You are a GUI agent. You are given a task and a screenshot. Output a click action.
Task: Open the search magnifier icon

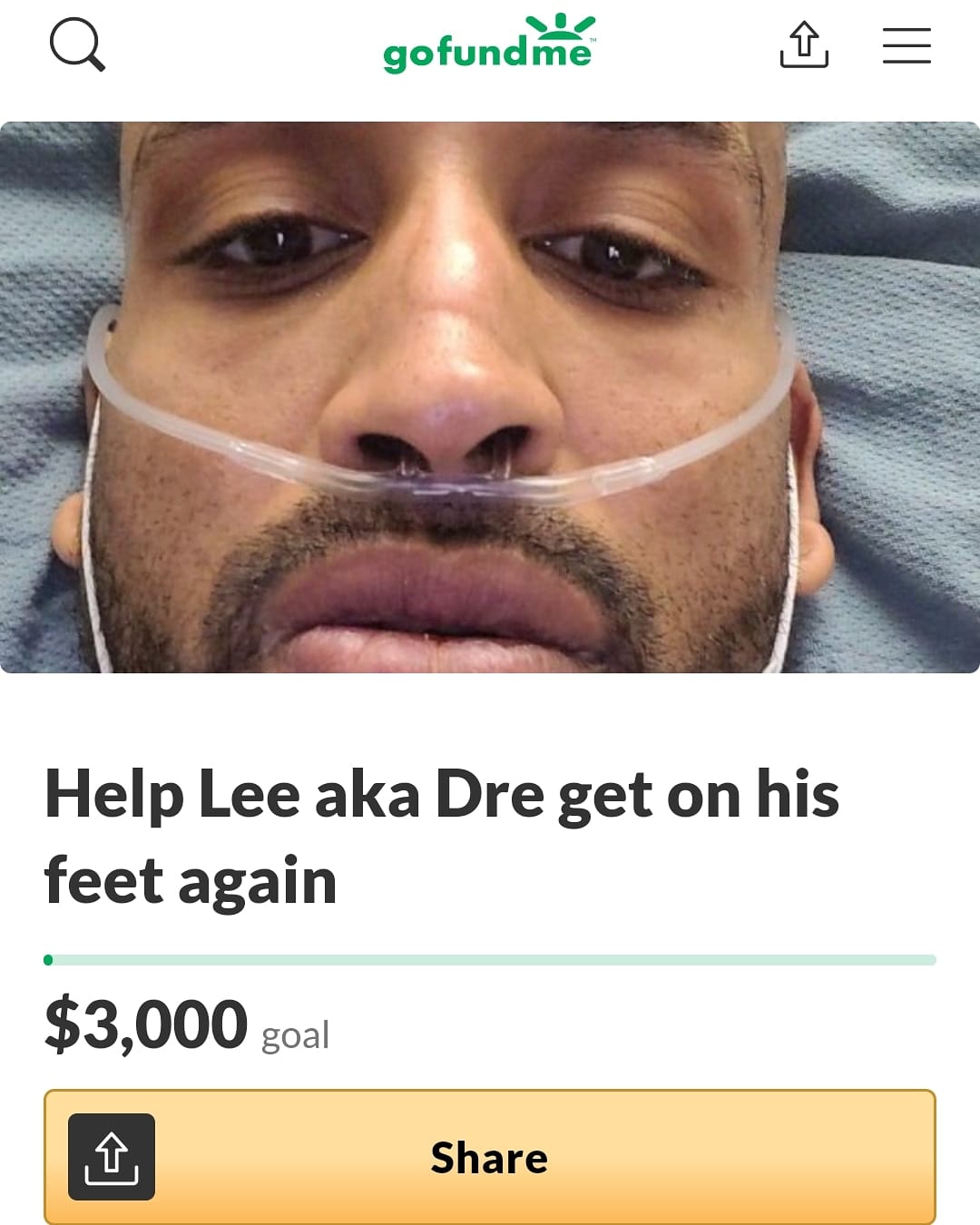click(77, 45)
